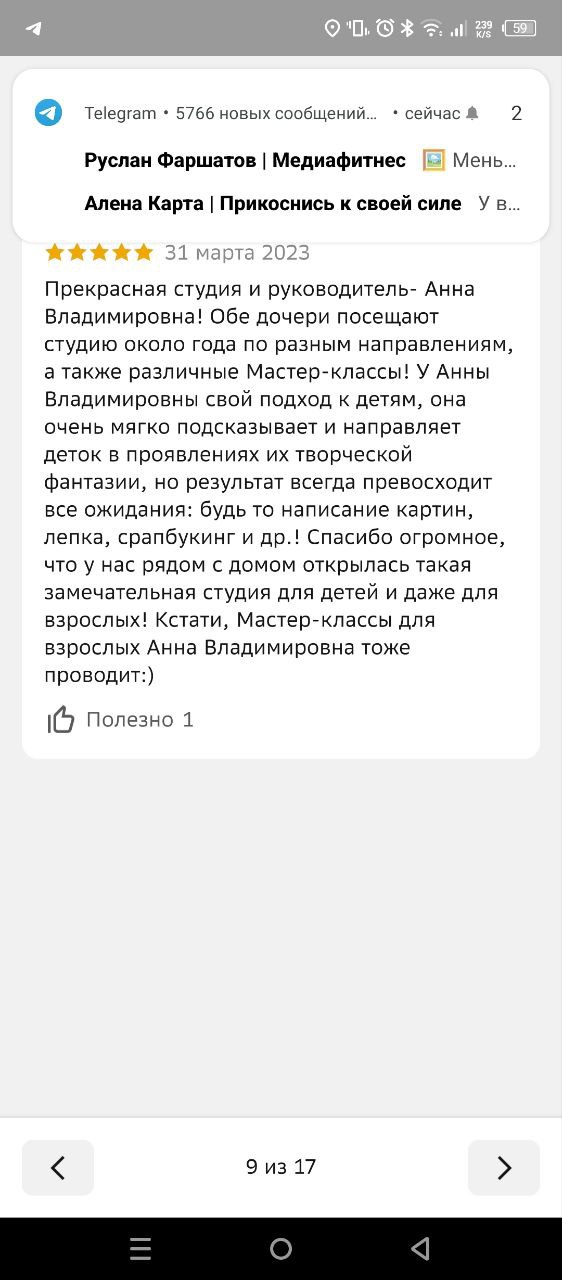Go to the previous review
562x1280 pixels.
58,1167
